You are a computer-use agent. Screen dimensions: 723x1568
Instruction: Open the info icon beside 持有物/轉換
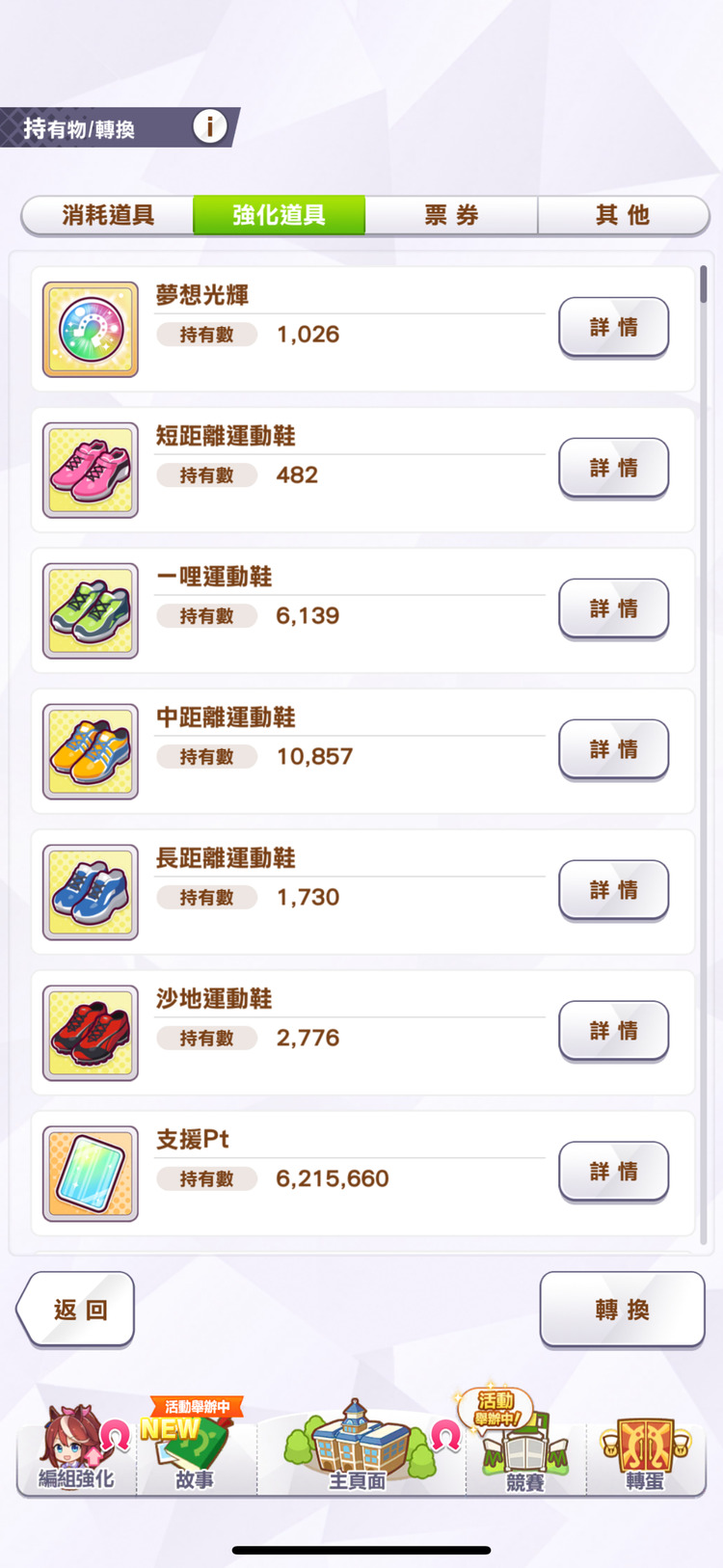click(209, 126)
